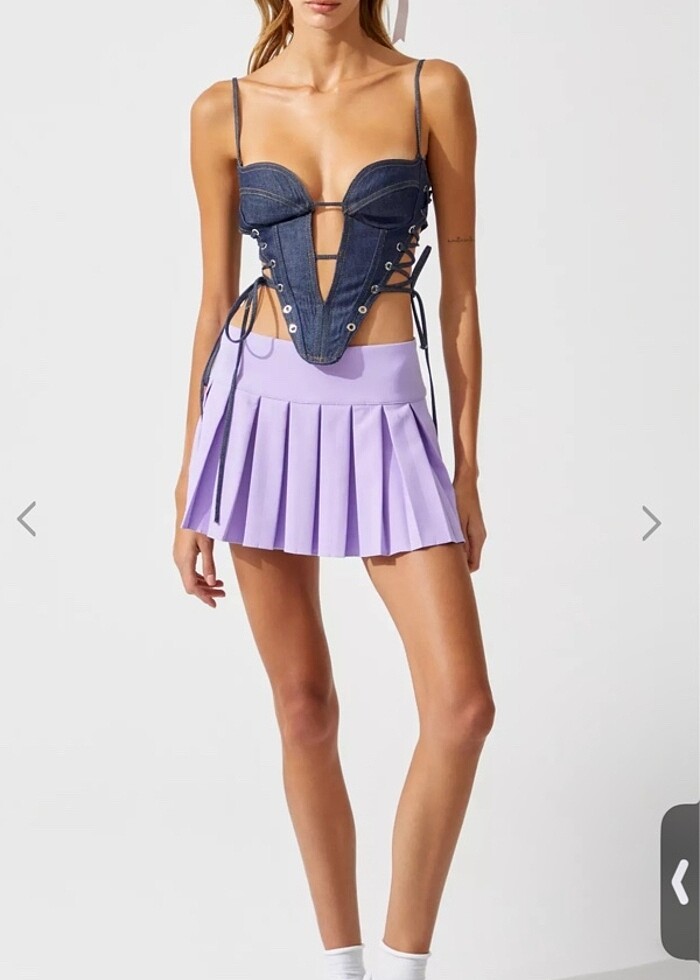
Task: Open the side panel handle
Action: [681, 881]
